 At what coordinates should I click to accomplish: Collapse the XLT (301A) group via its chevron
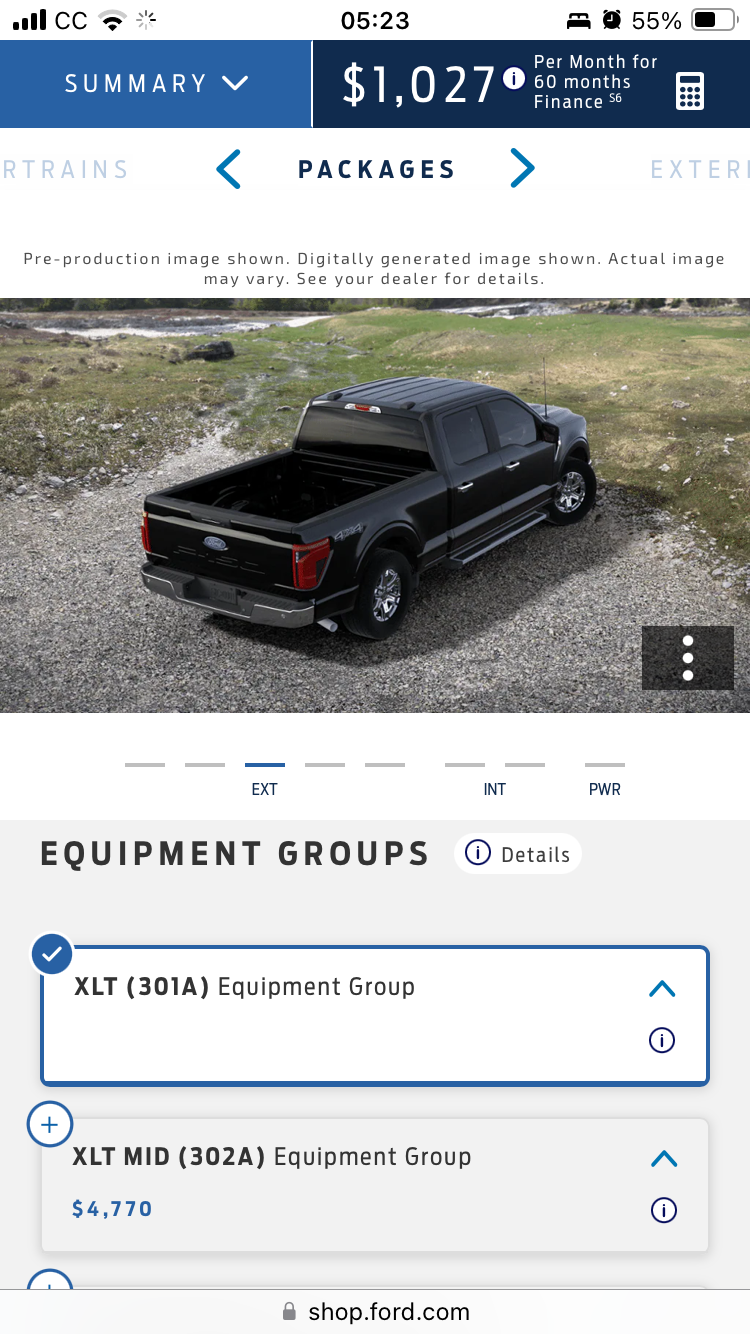pyautogui.click(x=661, y=988)
